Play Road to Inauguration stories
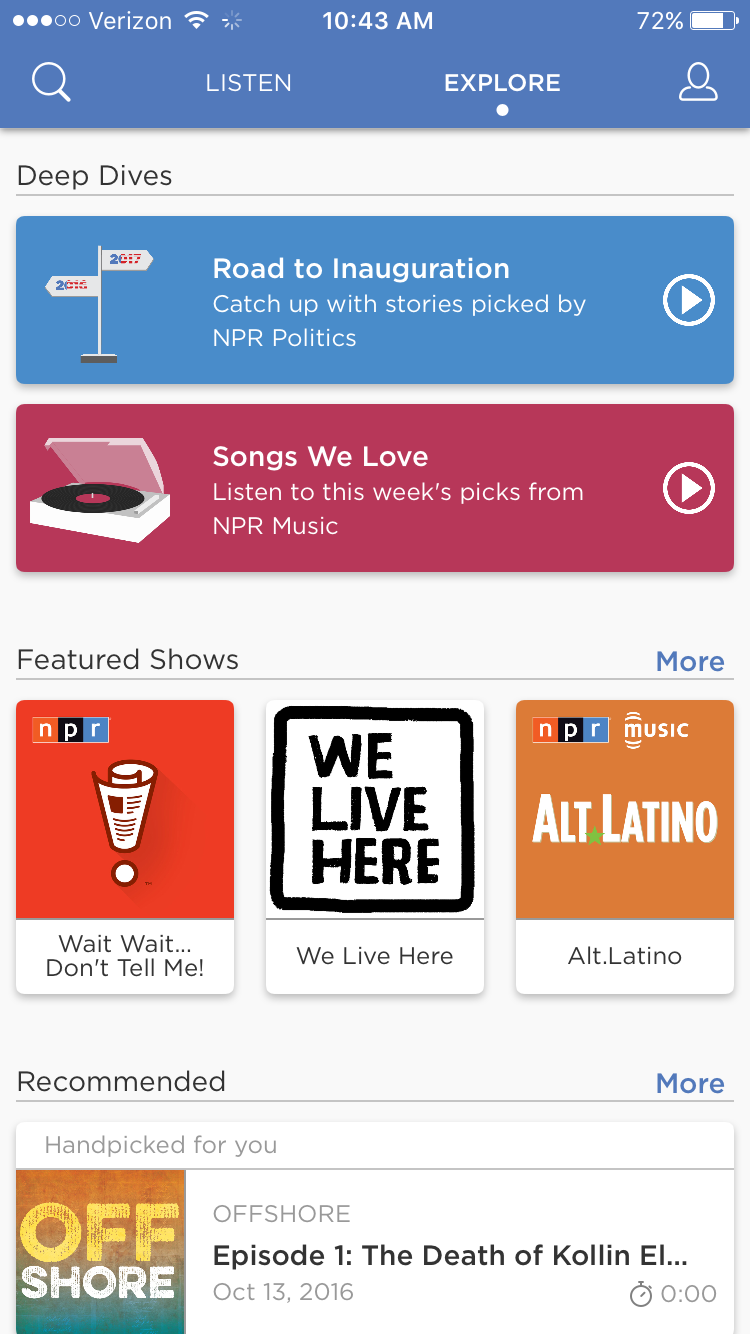The image size is (750, 1334). click(689, 300)
